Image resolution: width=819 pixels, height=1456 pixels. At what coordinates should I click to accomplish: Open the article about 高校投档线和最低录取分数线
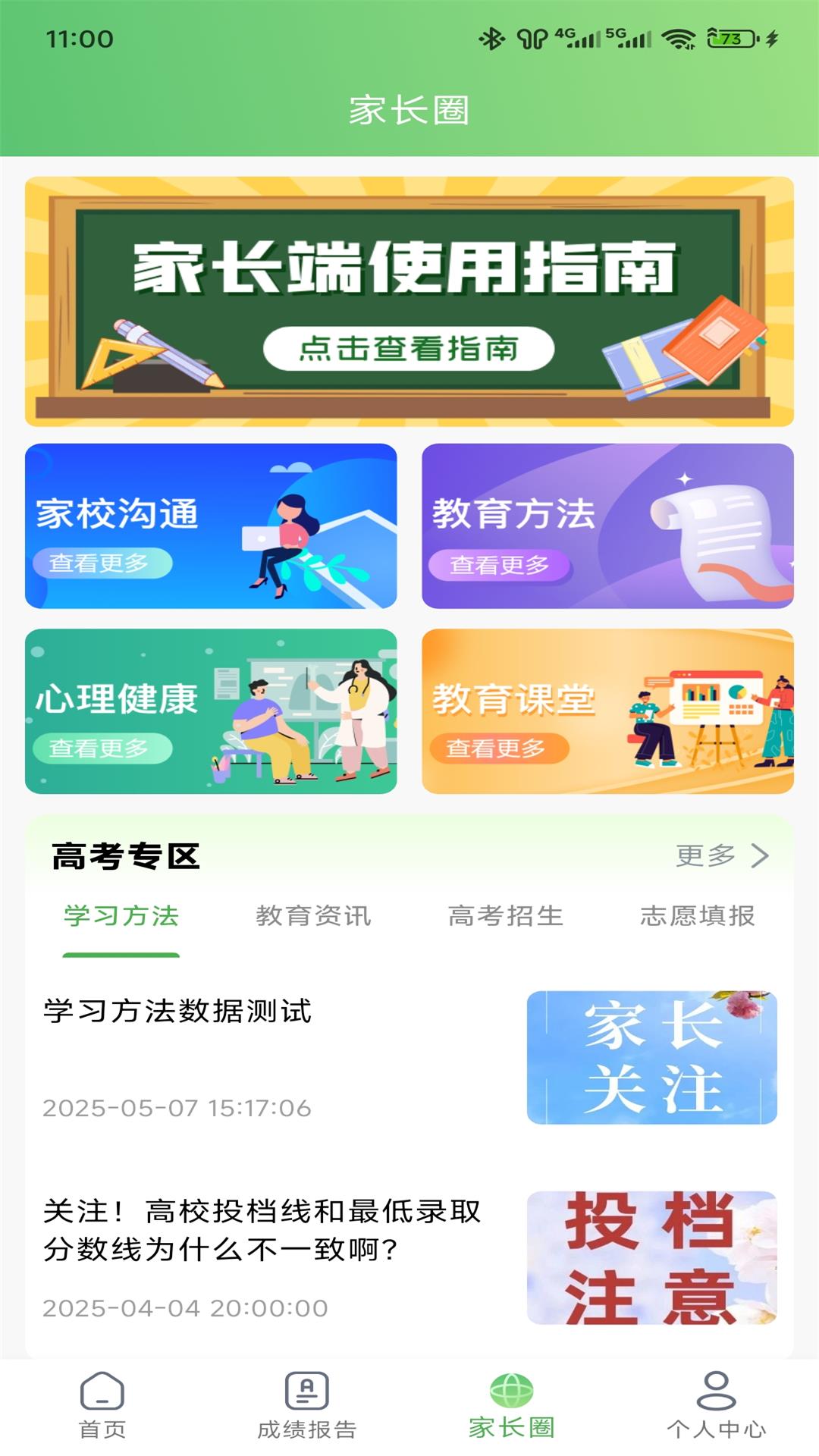pyautogui.click(x=409, y=1258)
